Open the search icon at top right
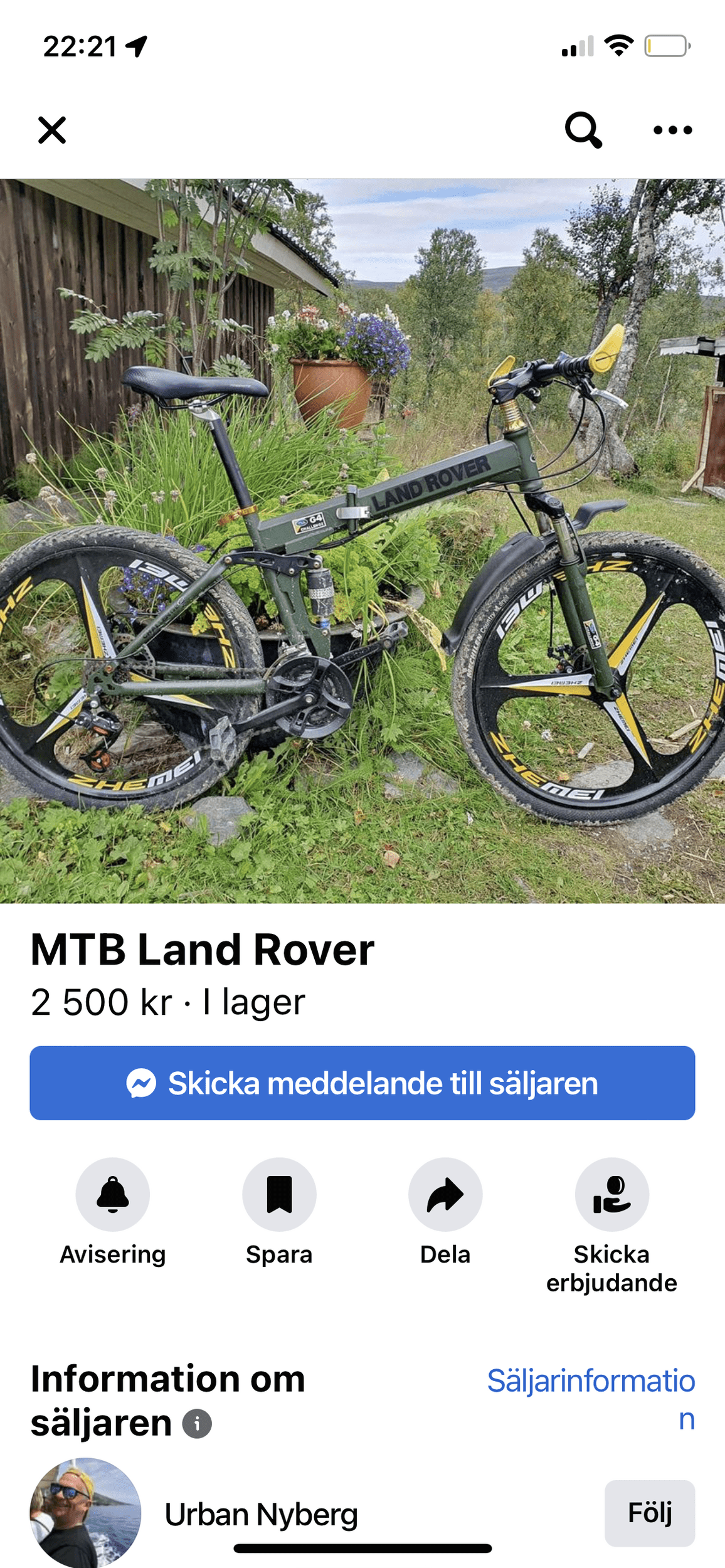This screenshot has width=725, height=1568. [x=585, y=130]
